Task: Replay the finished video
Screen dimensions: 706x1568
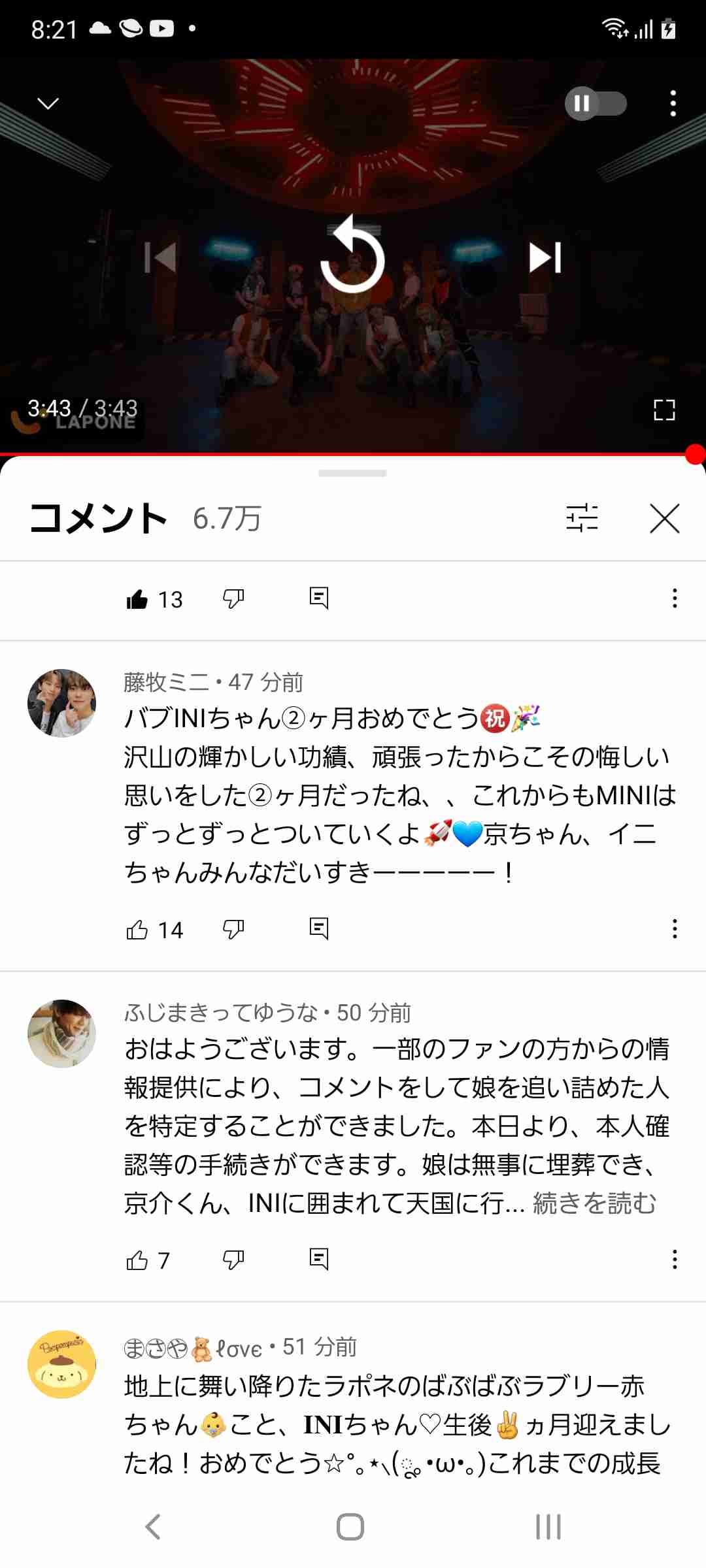Action: tap(352, 257)
